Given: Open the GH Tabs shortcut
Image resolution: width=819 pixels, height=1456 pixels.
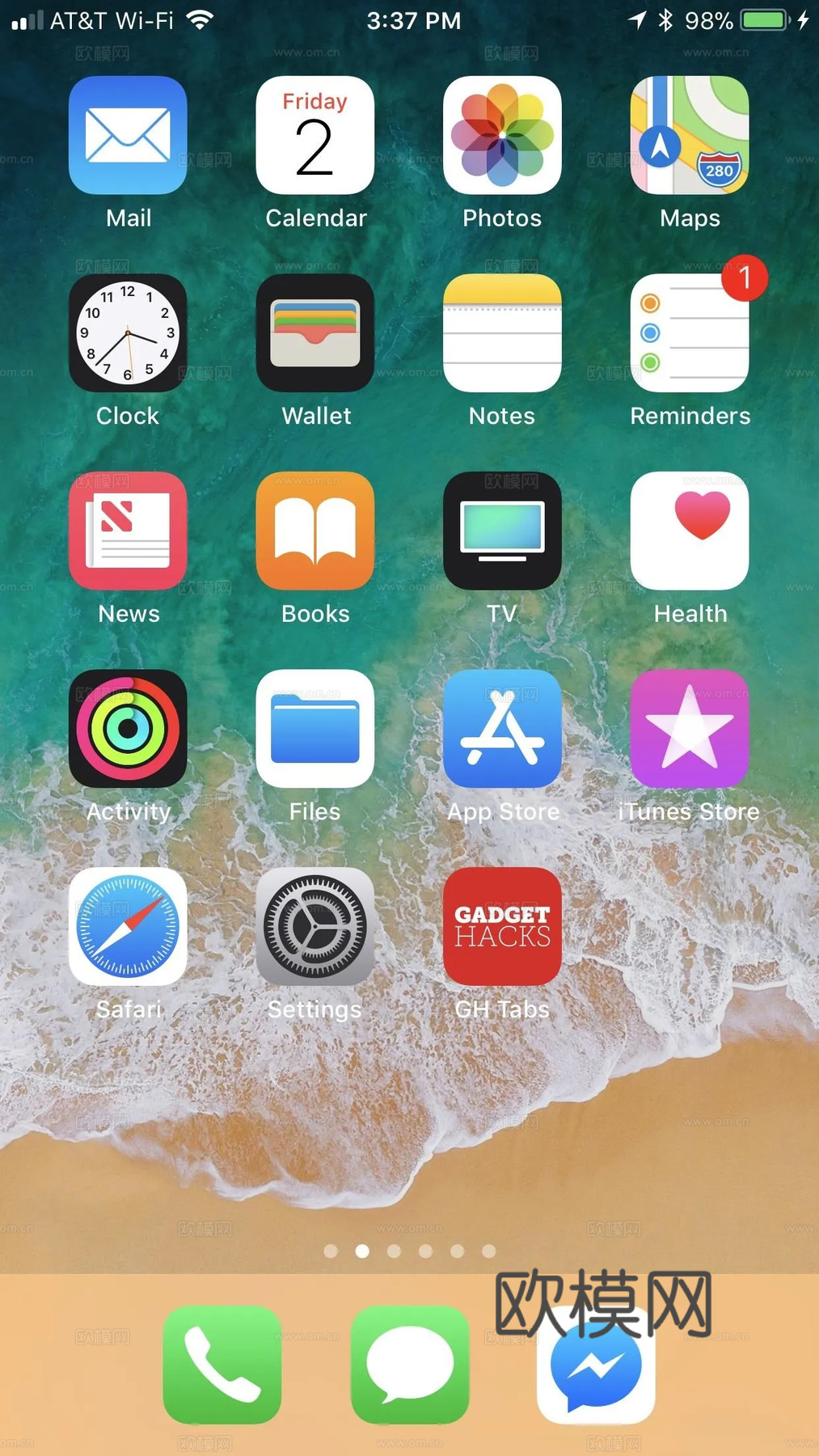Looking at the screenshot, I should pos(502,927).
